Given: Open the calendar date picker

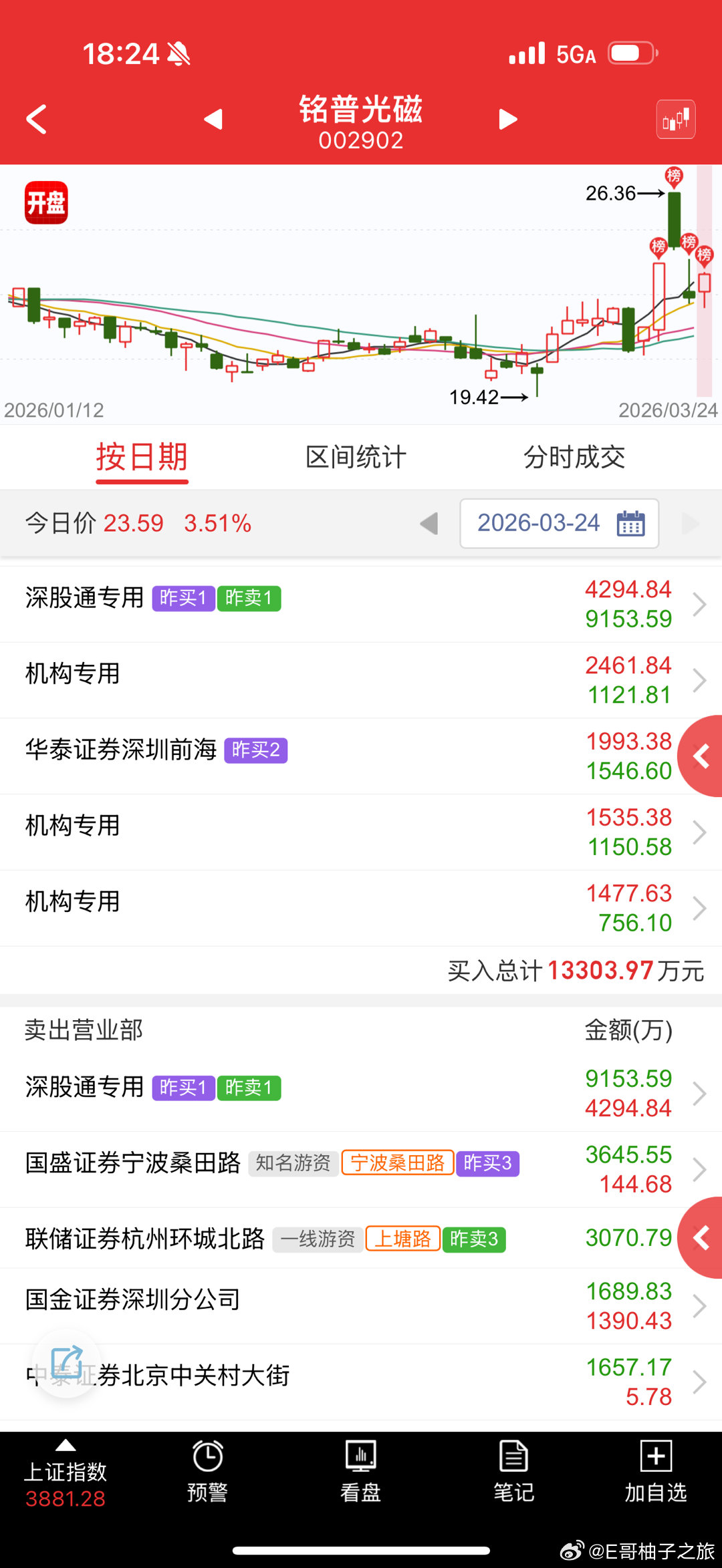Looking at the screenshot, I should [629, 524].
